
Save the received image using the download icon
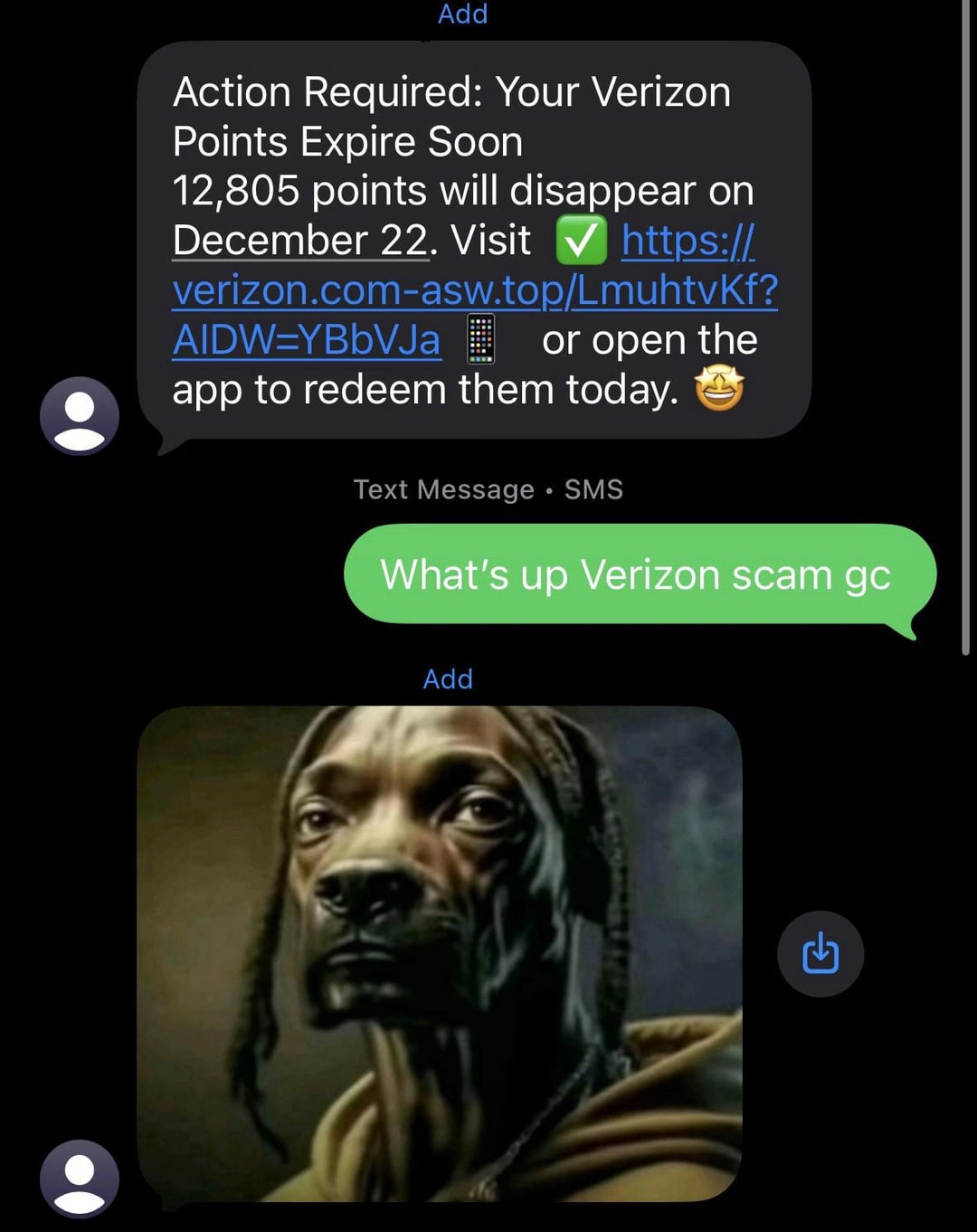pyautogui.click(x=820, y=954)
